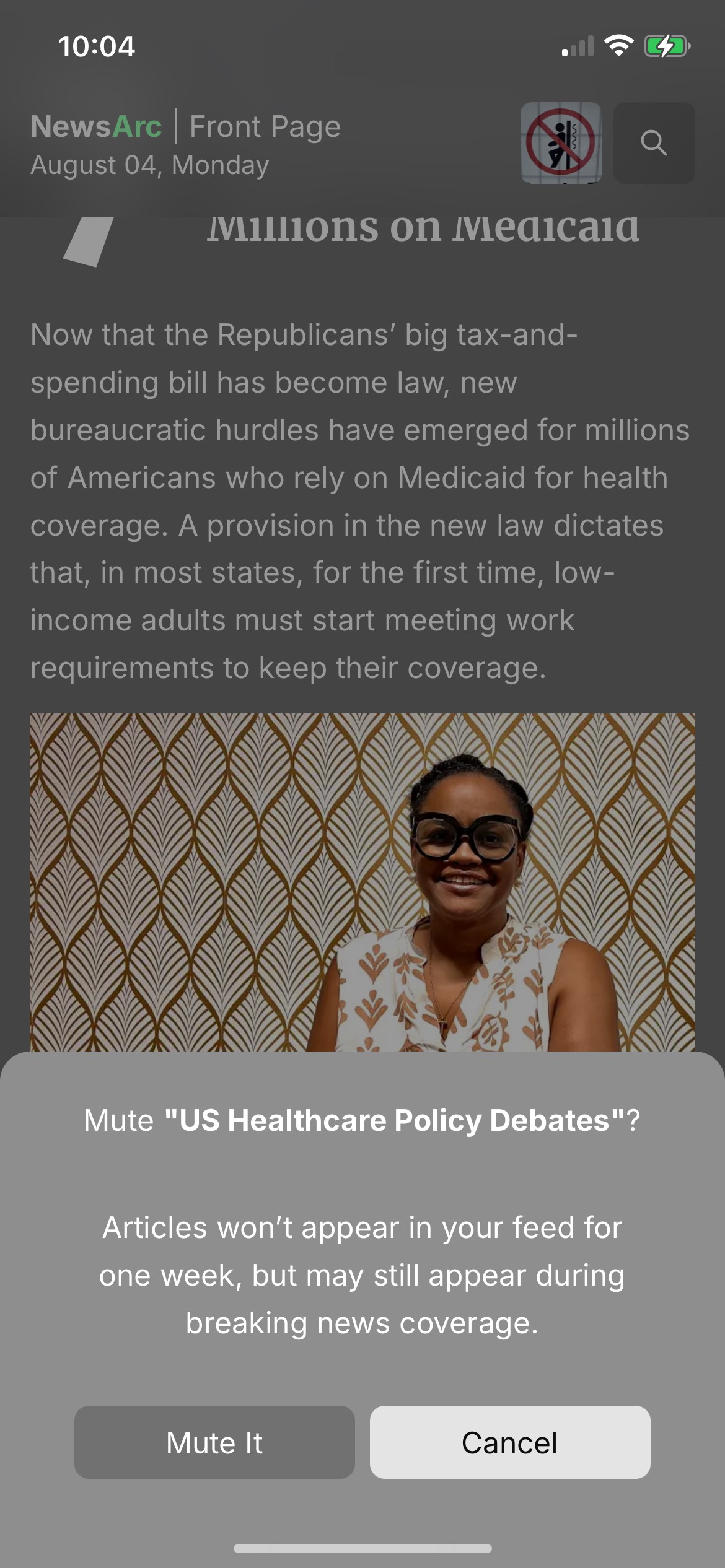Confirm muting with the Mute It button
The image size is (725, 1568).
coord(214,1442)
